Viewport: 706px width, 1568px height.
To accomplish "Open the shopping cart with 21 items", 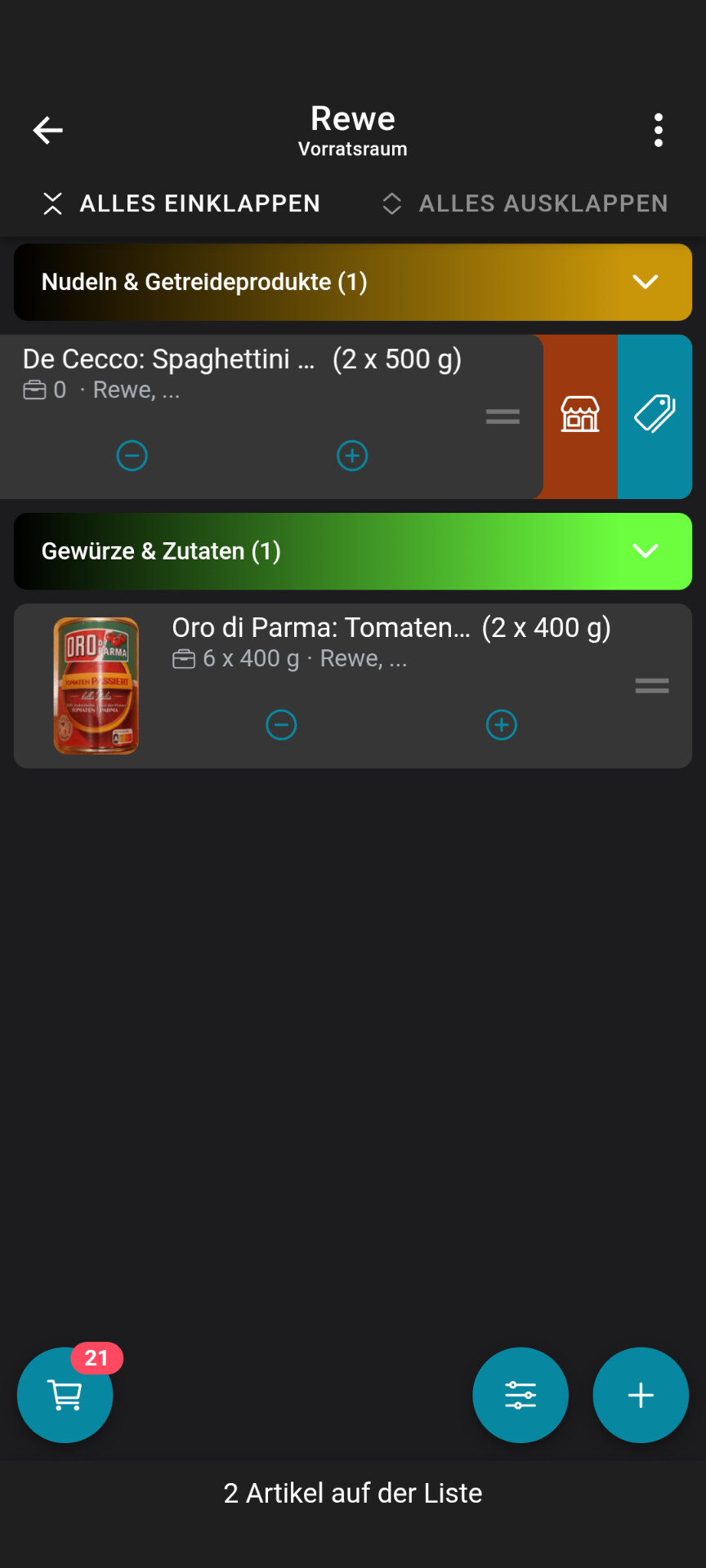I will point(65,1395).
